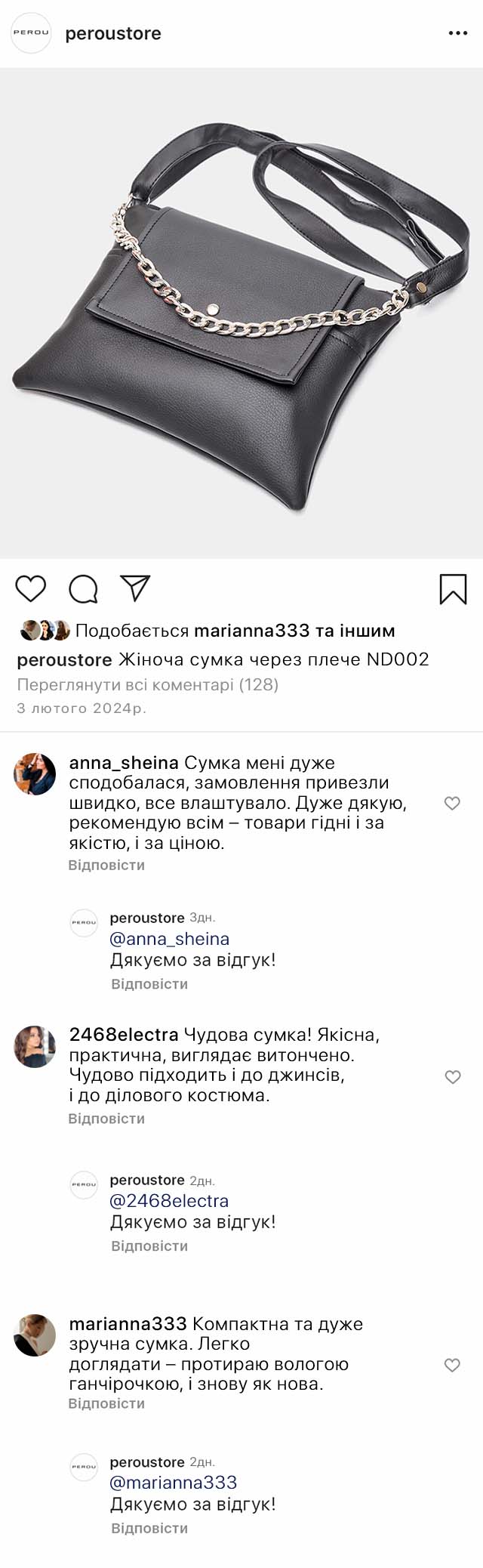Open the @2468electra mention link
The width and height of the screenshot is (483, 1568).
click(170, 1201)
